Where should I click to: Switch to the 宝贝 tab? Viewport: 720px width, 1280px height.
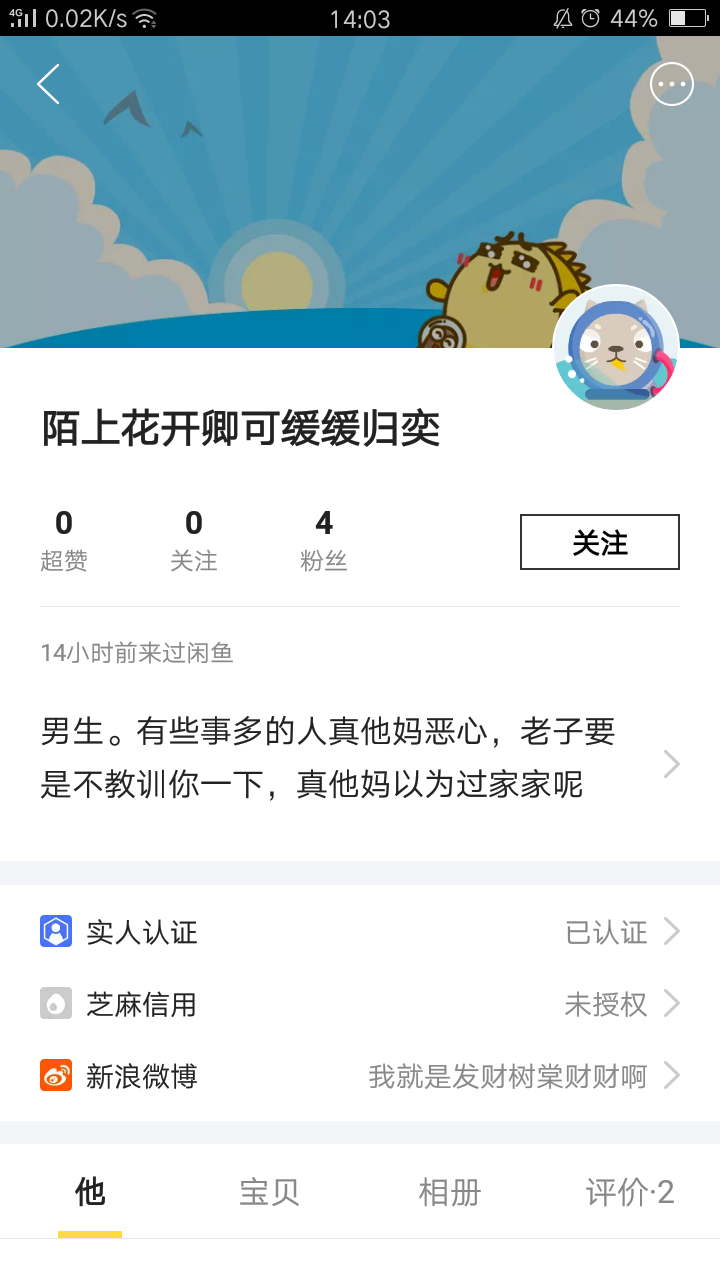270,1192
